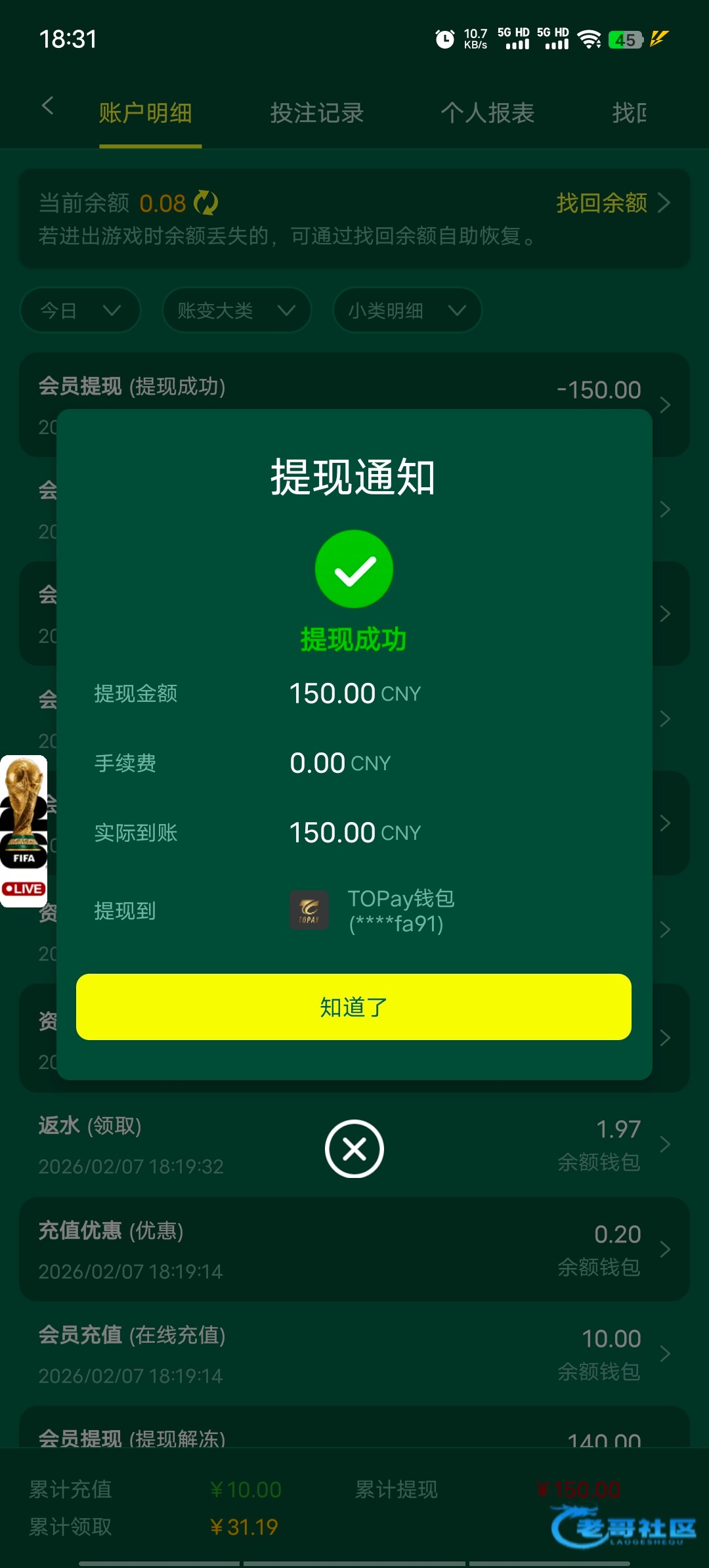The width and height of the screenshot is (709, 1568).
Task: Open the 会员充值 10.00 record
Action: click(x=354, y=1354)
